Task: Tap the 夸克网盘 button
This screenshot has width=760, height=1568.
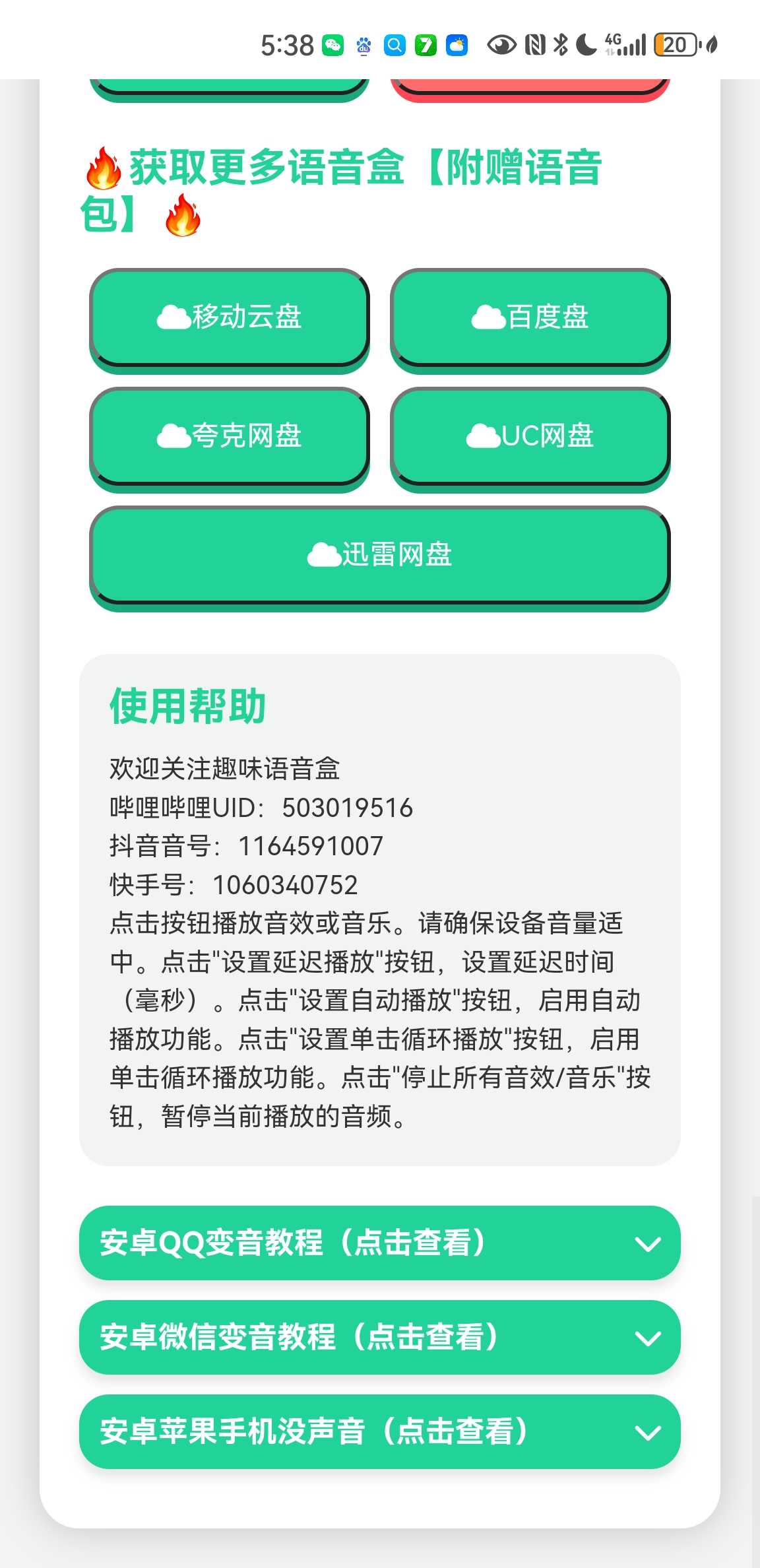Action: coord(229,436)
